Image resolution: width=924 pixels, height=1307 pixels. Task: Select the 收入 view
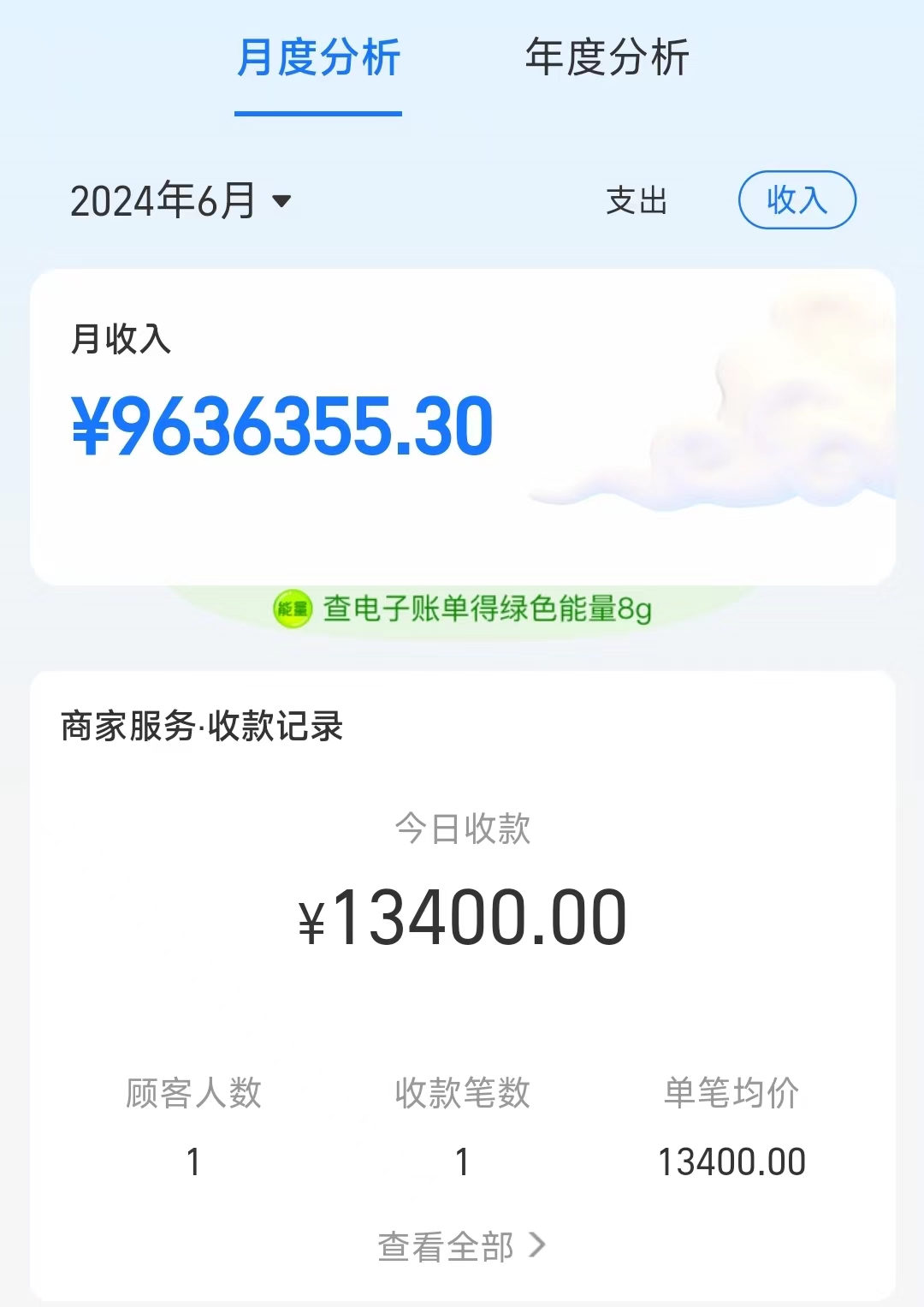pos(797,200)
